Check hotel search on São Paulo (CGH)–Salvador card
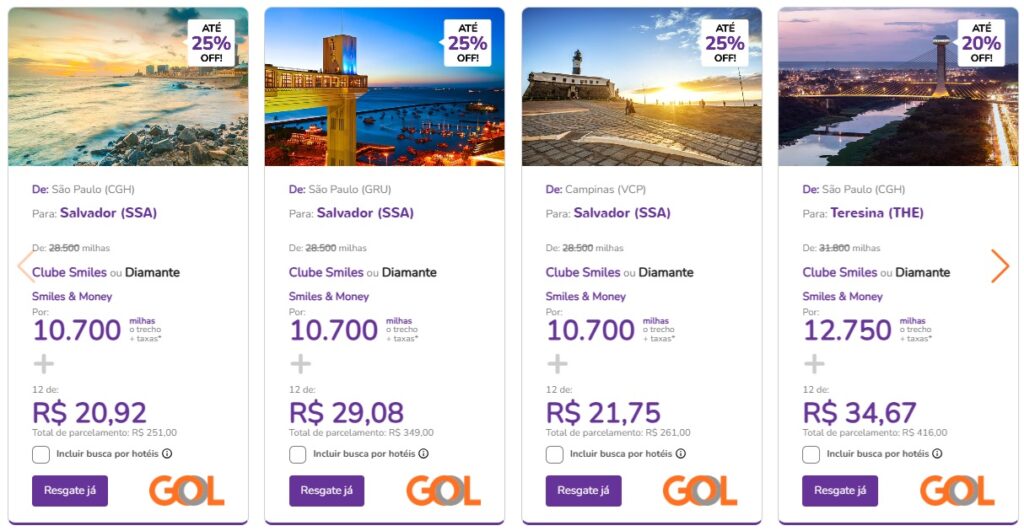The height and width of the screenshot is (531, 1024). click(41, 454)
